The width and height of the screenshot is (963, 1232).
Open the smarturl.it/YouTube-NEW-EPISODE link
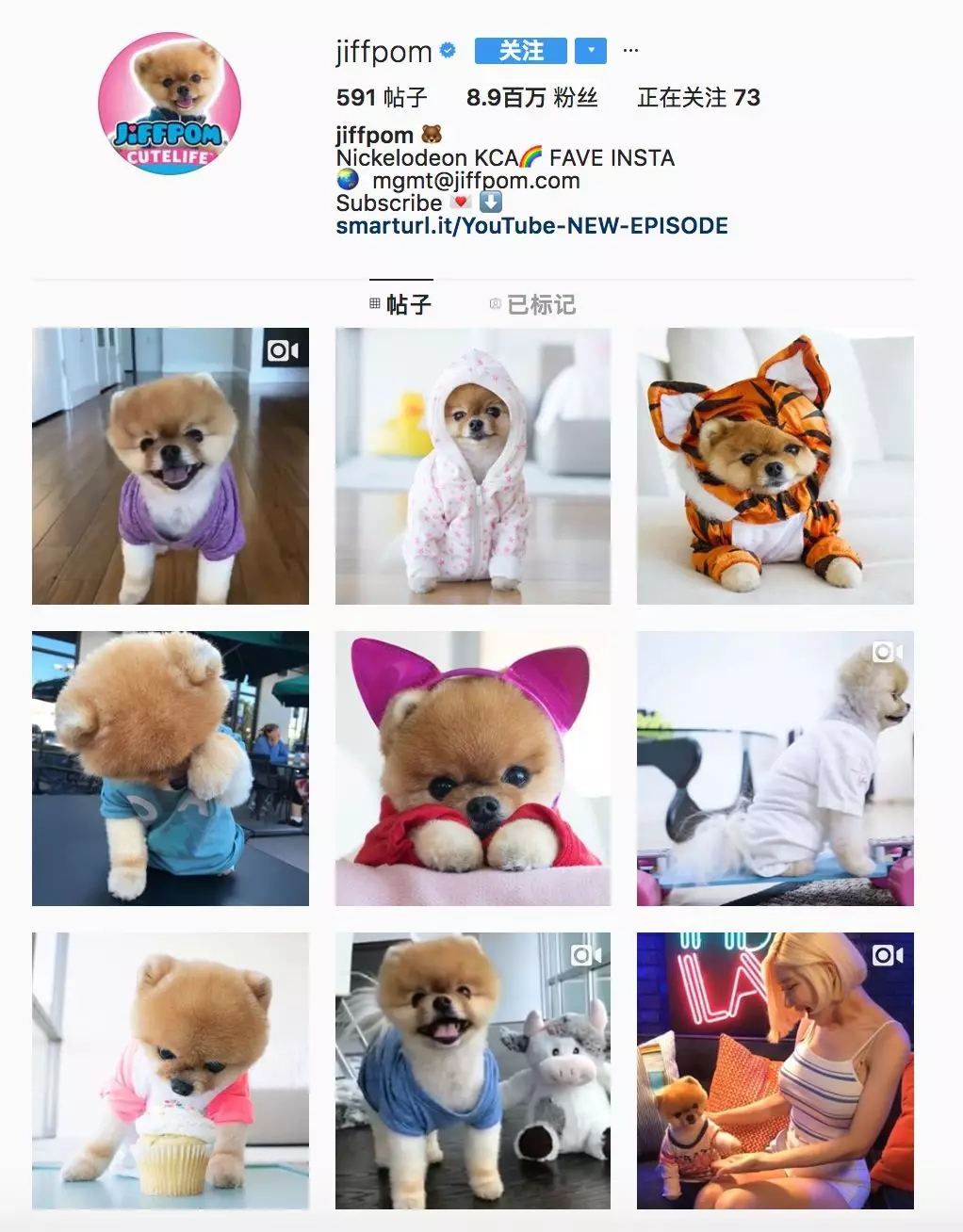tap(531, 226)
